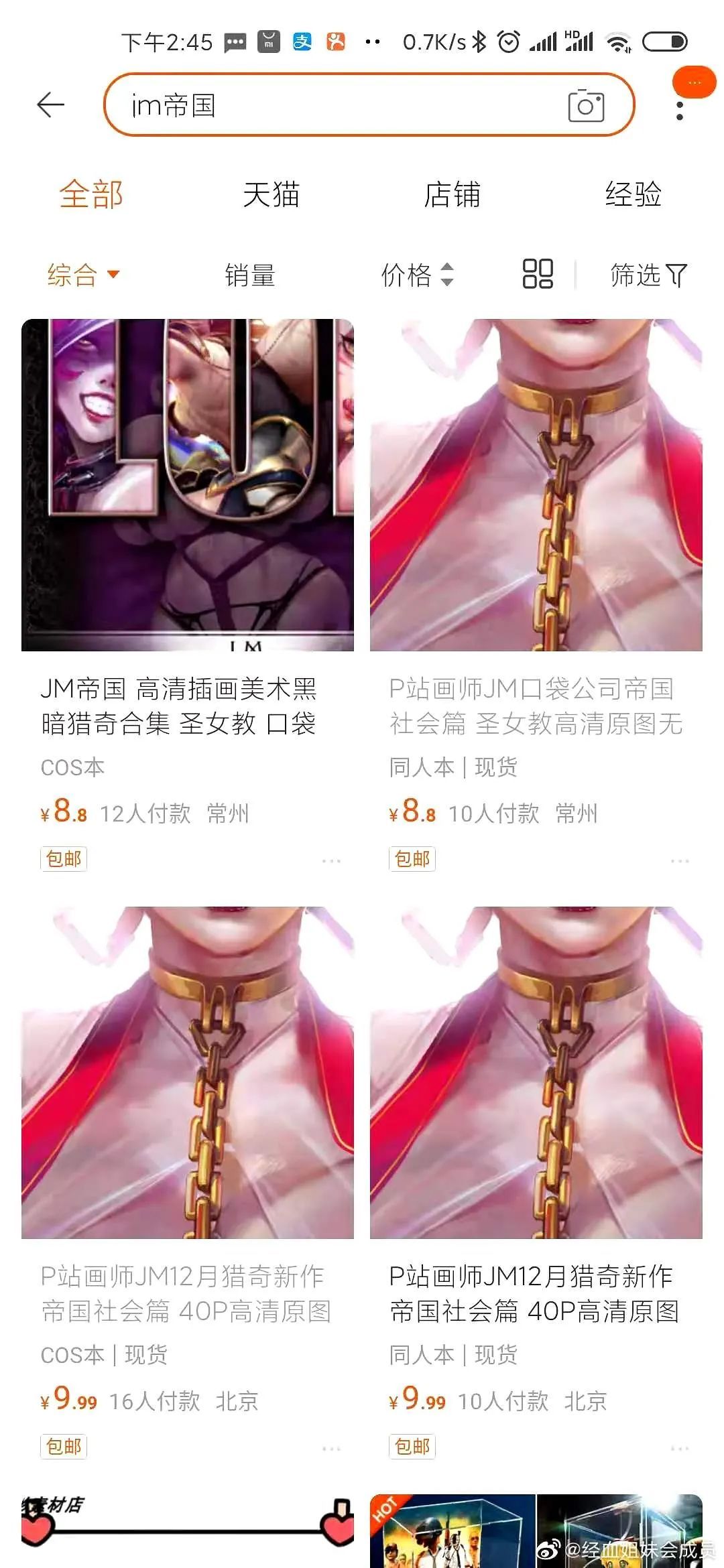This screenshot has height=1568, width=724.
Task: Sort results by 销量
Action: [250, 275]
